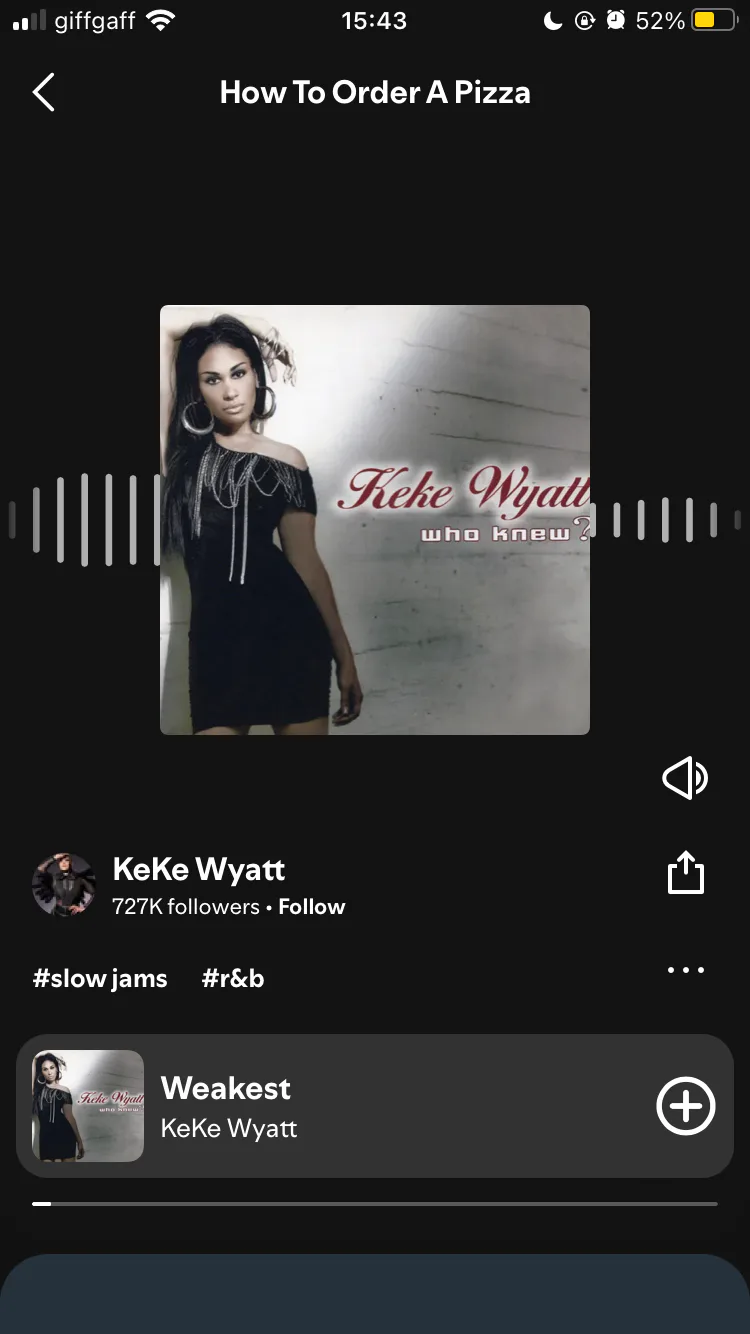750x1334 pixels.
Task: Tap the Who Knew album cover
Action: coord(375,520)
